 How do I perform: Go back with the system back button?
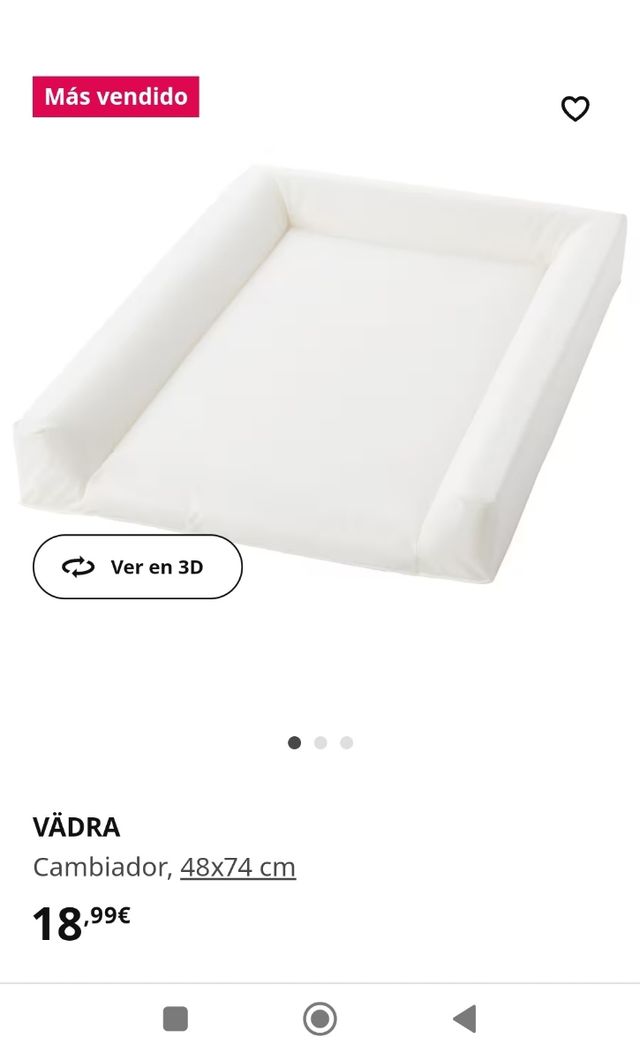pos(464,1019)
